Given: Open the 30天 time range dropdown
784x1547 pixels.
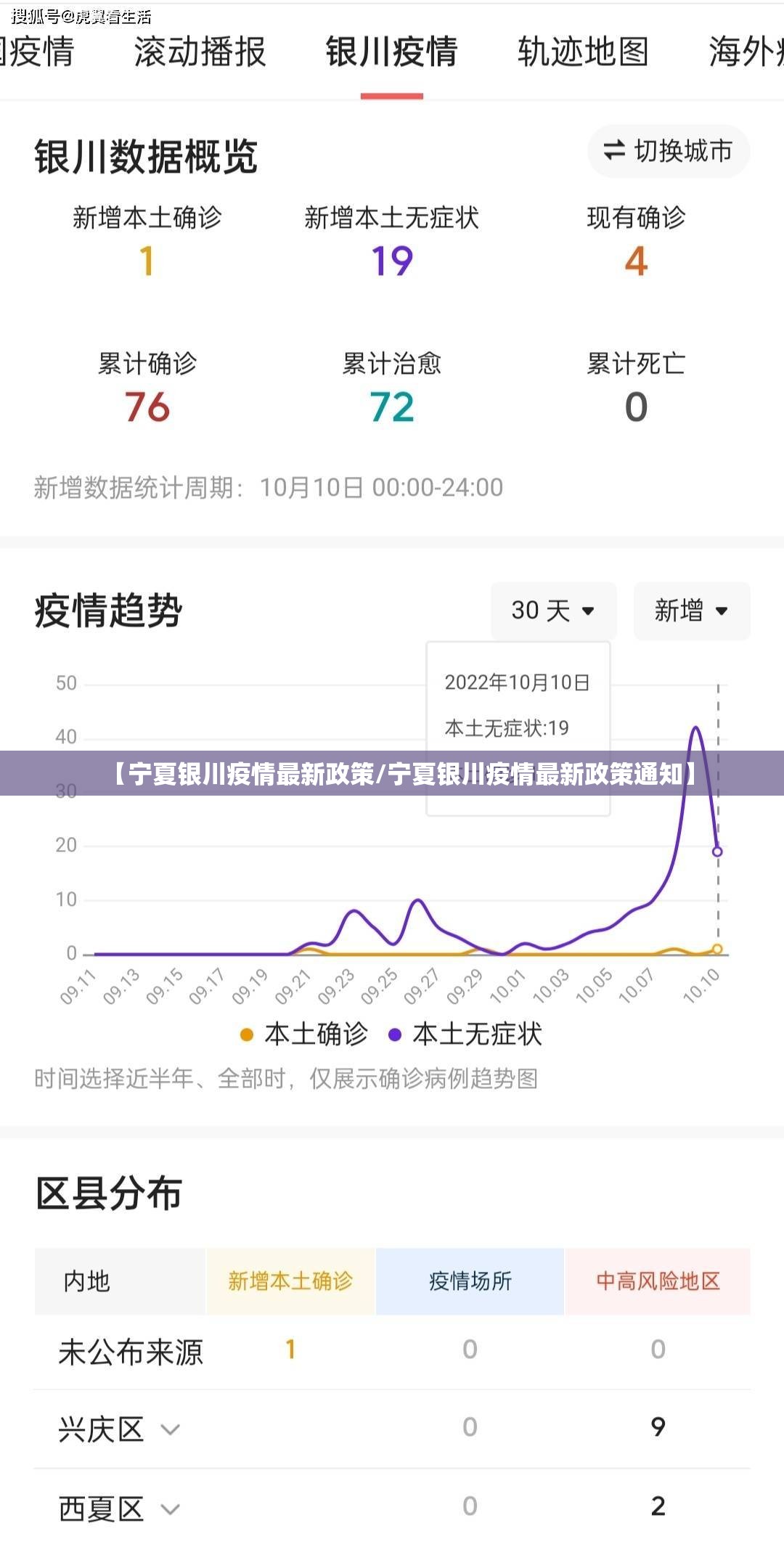Looking at the screenshot, I should 553,611.
